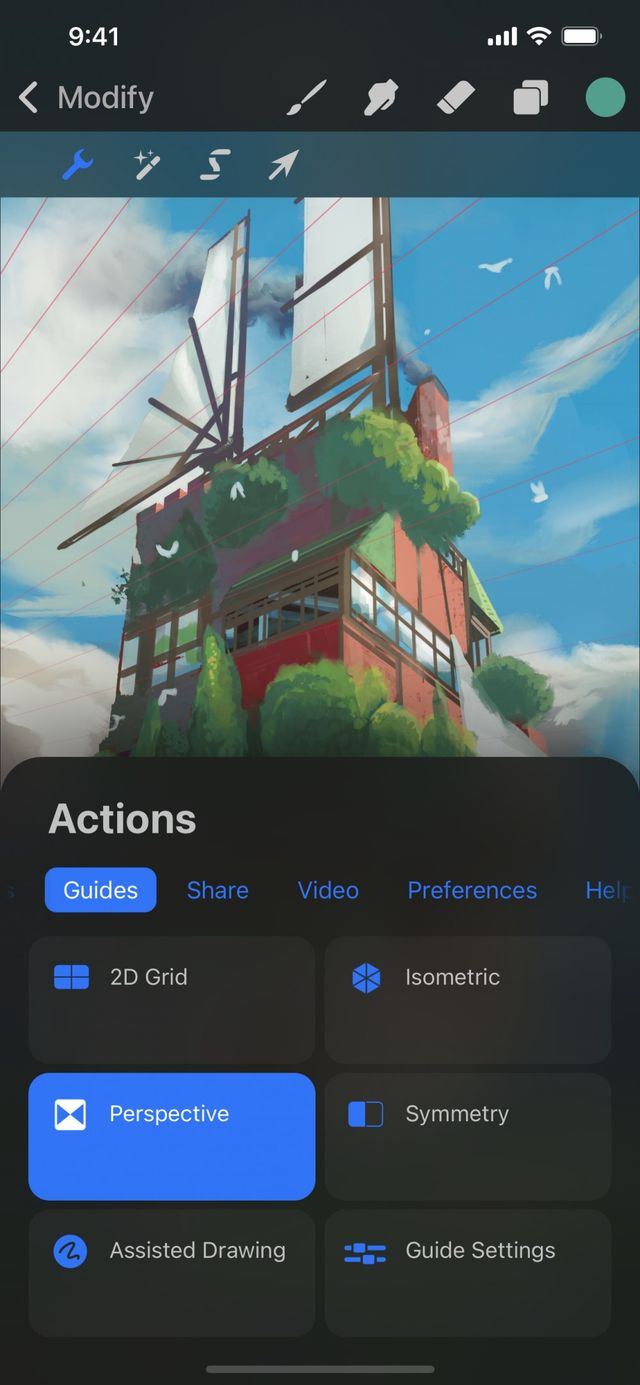Turn off the Perspective guide
The image size is (640, 1385).
[171, 1136]
